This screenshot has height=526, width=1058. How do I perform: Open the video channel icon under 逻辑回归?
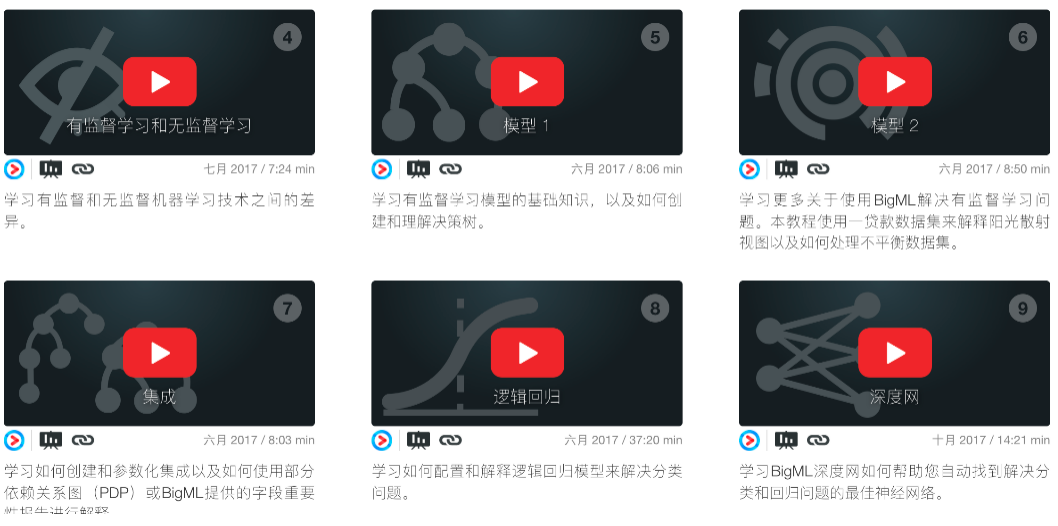382,440
